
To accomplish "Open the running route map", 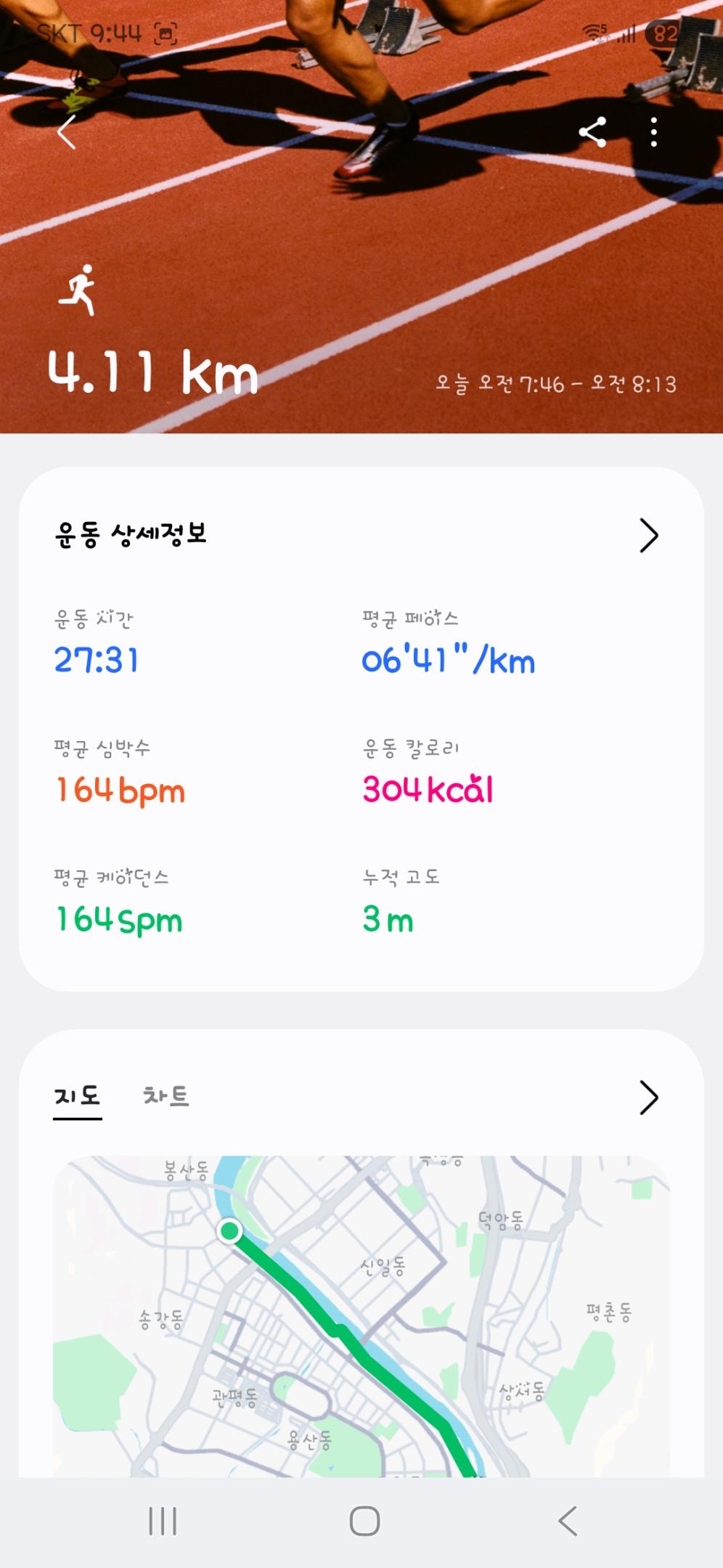I will click(361, 1315).
